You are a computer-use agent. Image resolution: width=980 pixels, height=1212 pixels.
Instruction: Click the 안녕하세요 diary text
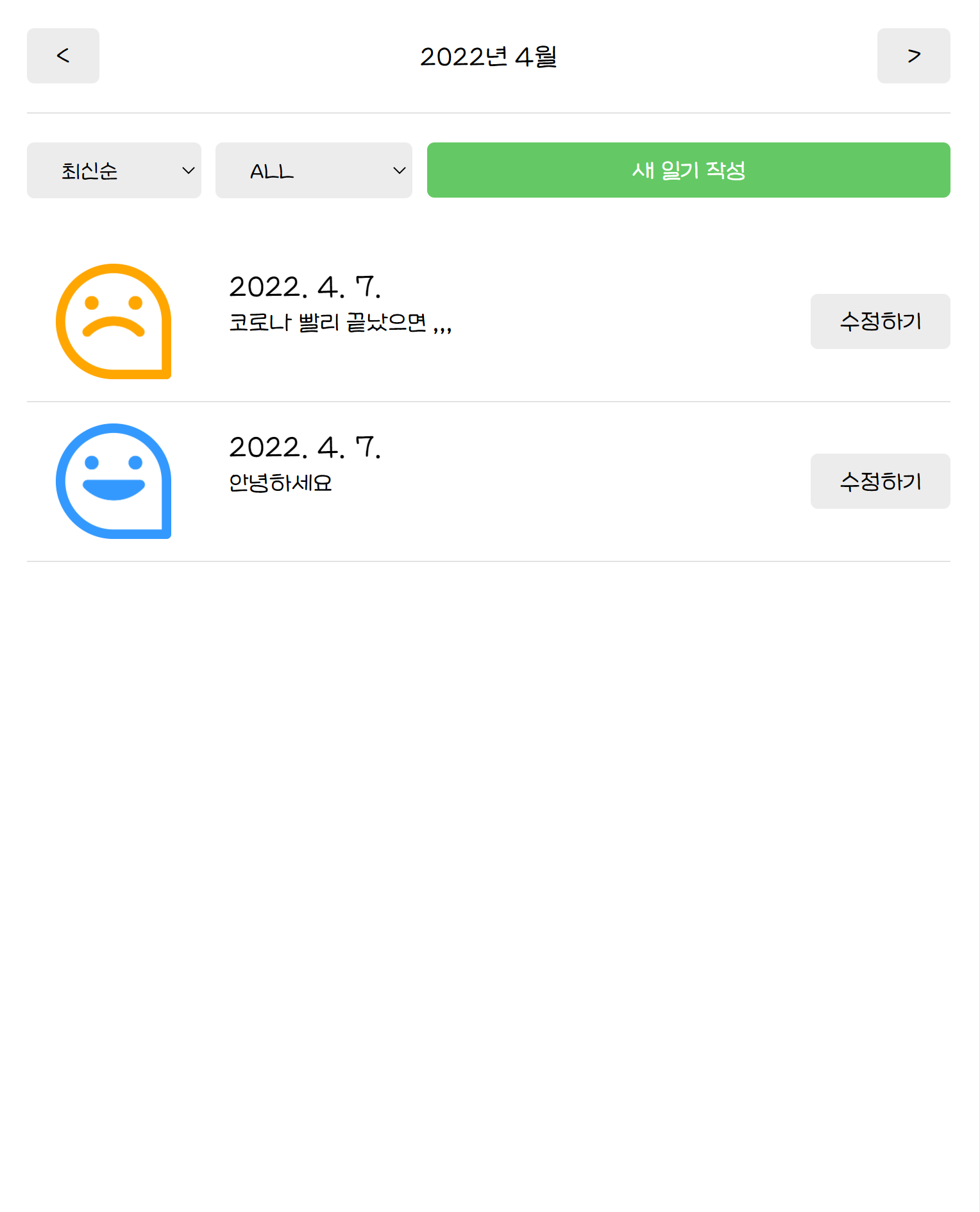click(x=281, y=483)
